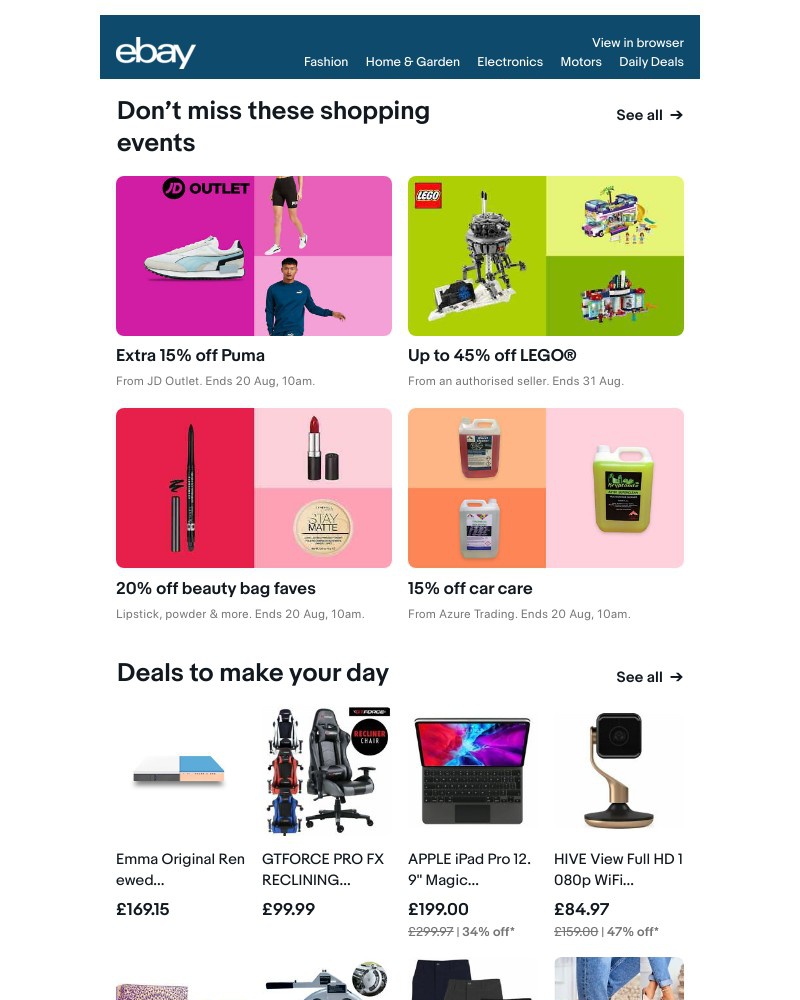The height and width of the screenshot is (1000, 800).
Task: Go to Daily Deals
Action: [651, 62]
